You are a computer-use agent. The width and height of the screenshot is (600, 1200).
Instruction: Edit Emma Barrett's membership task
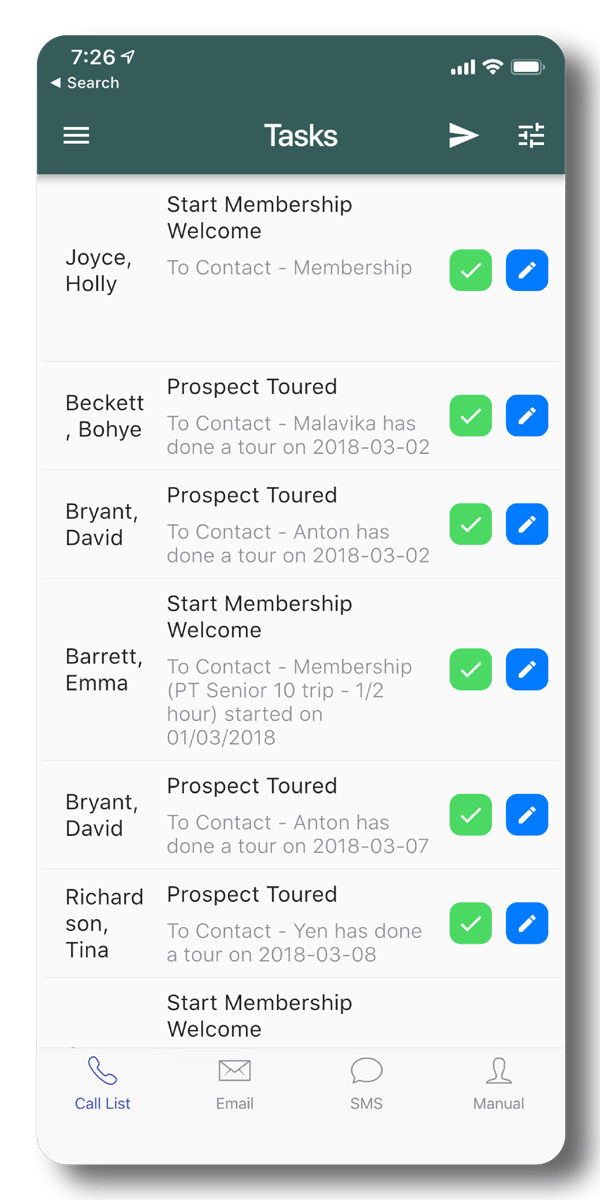527,670
